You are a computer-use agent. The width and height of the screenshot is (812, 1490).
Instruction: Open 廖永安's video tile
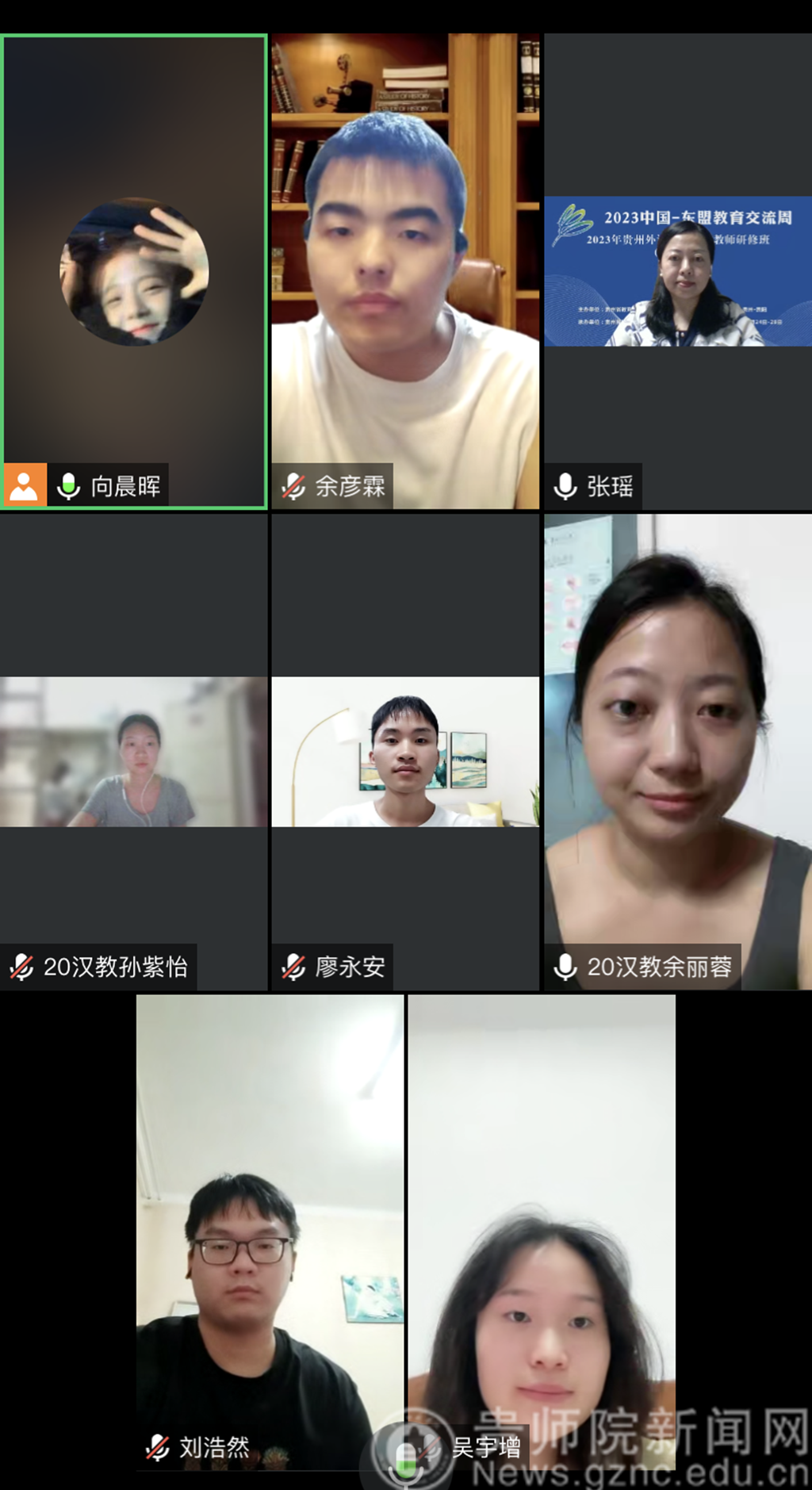(405, 751)
